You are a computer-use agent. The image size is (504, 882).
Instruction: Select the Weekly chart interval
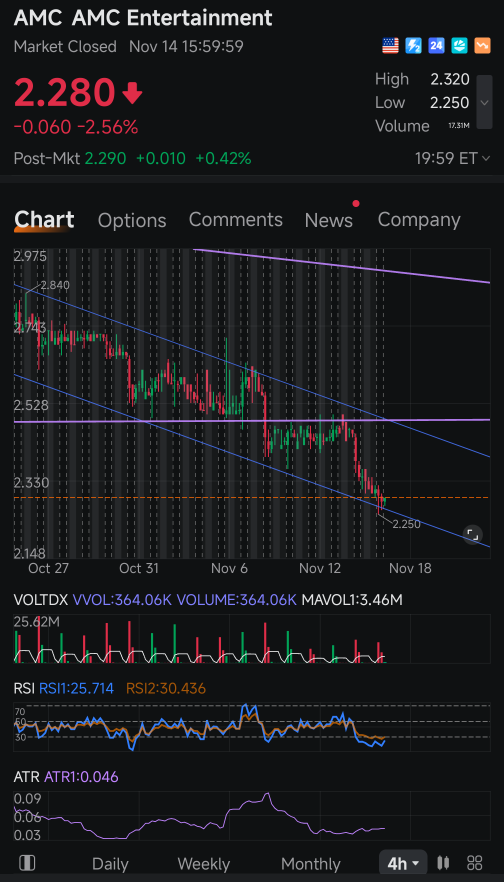[x=204, y=863]
